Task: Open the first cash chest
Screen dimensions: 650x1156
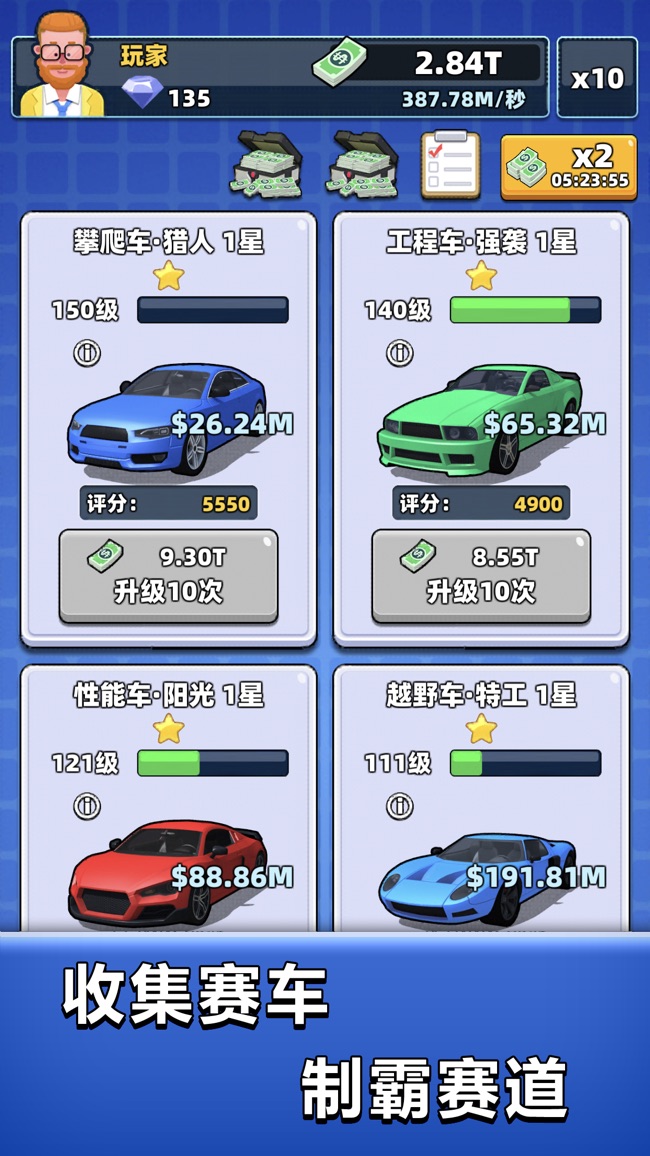Action: click(266, 163)
